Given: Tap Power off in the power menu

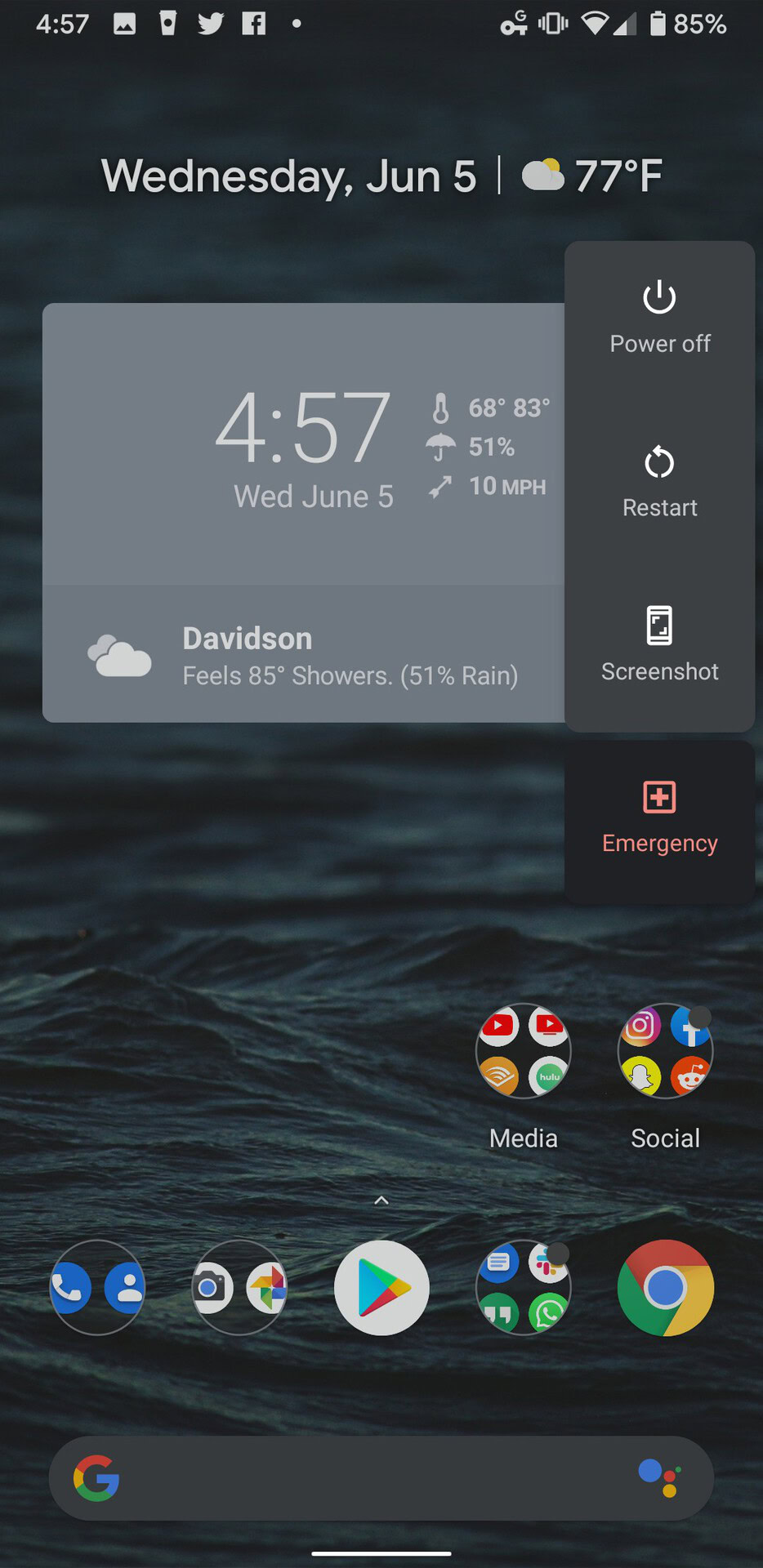Looking at the screenshot, I should (x=659, y=318).
